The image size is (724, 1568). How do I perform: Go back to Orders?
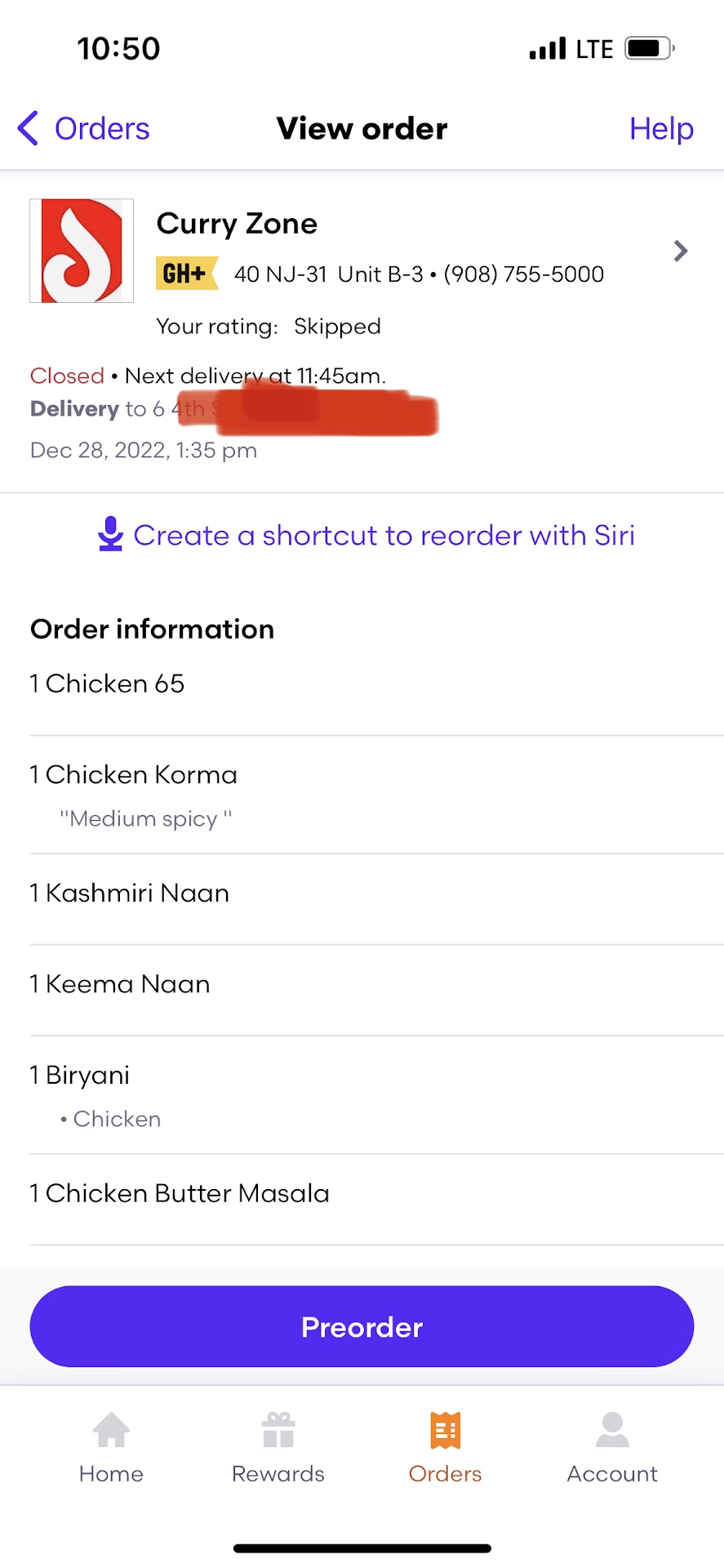tap(84, 129)
